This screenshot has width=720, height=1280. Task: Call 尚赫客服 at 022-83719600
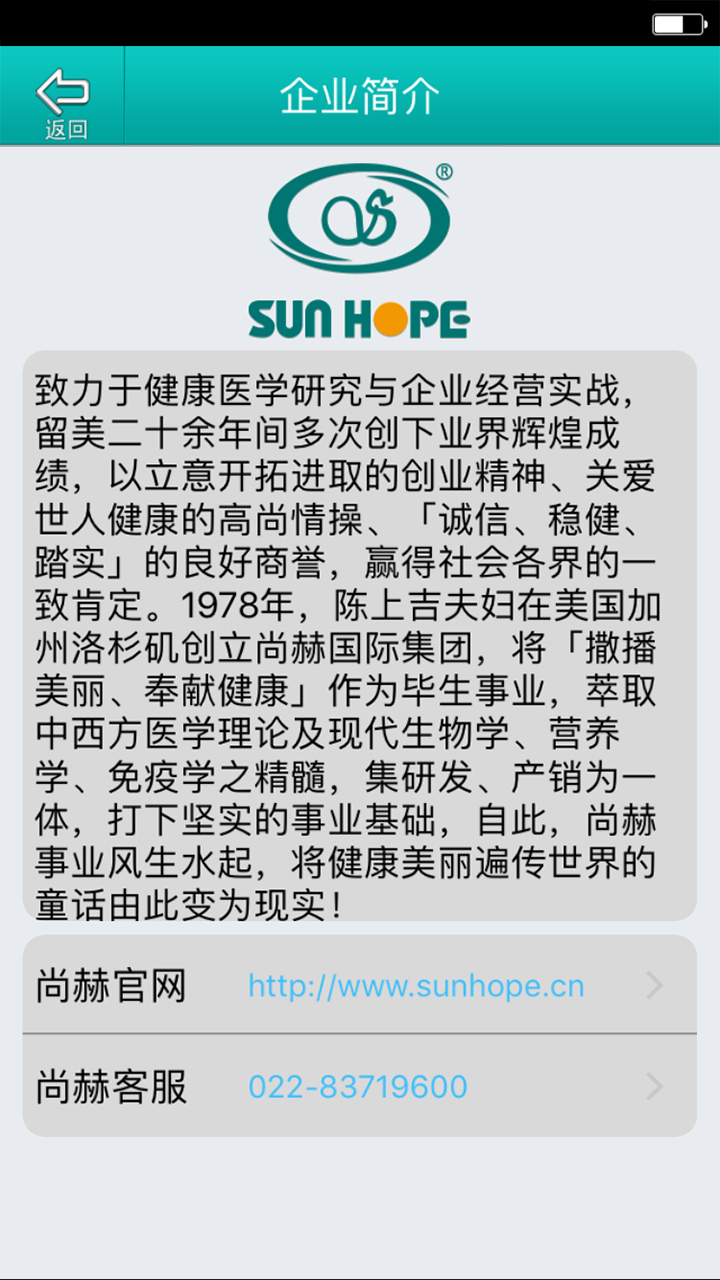(359, 1087)
